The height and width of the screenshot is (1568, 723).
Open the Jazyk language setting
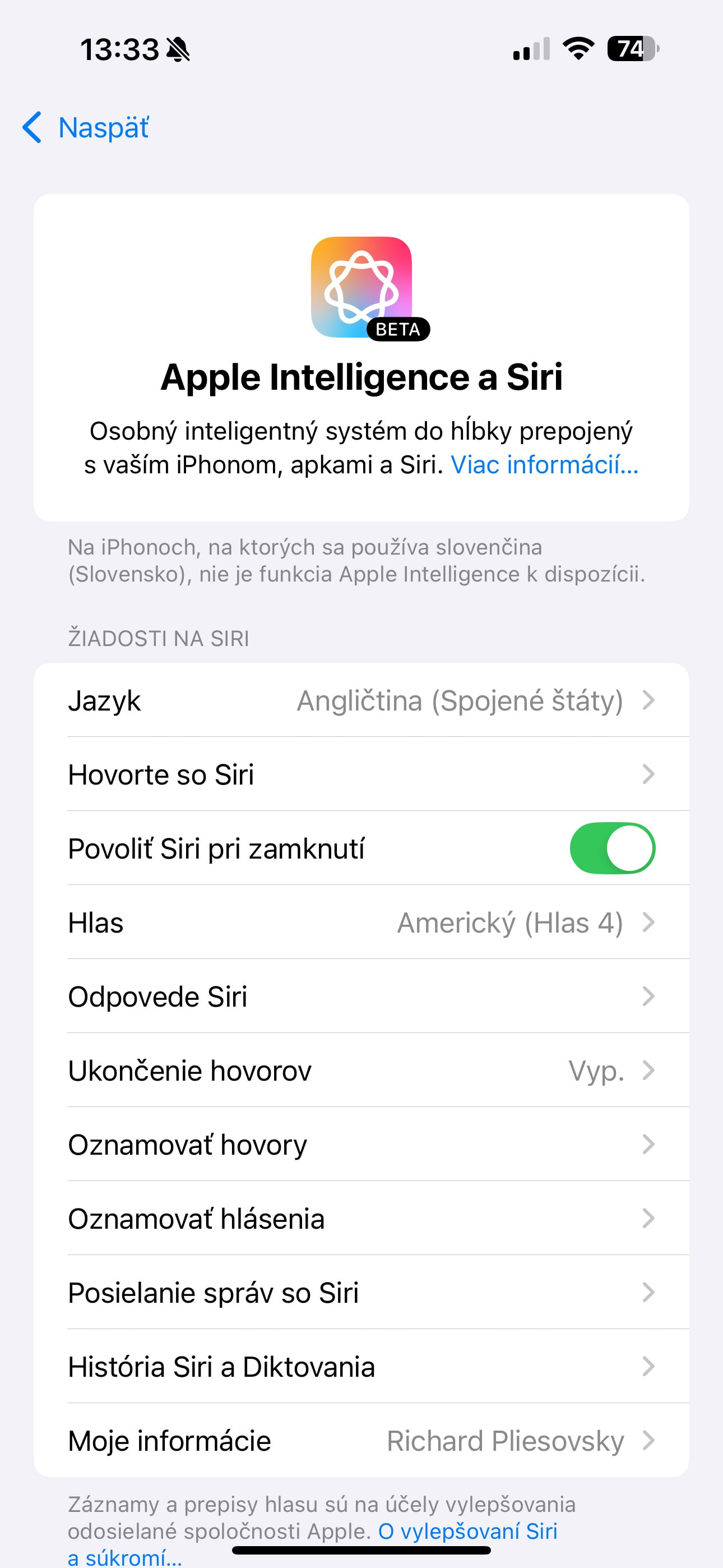click(x=361, y=700)
